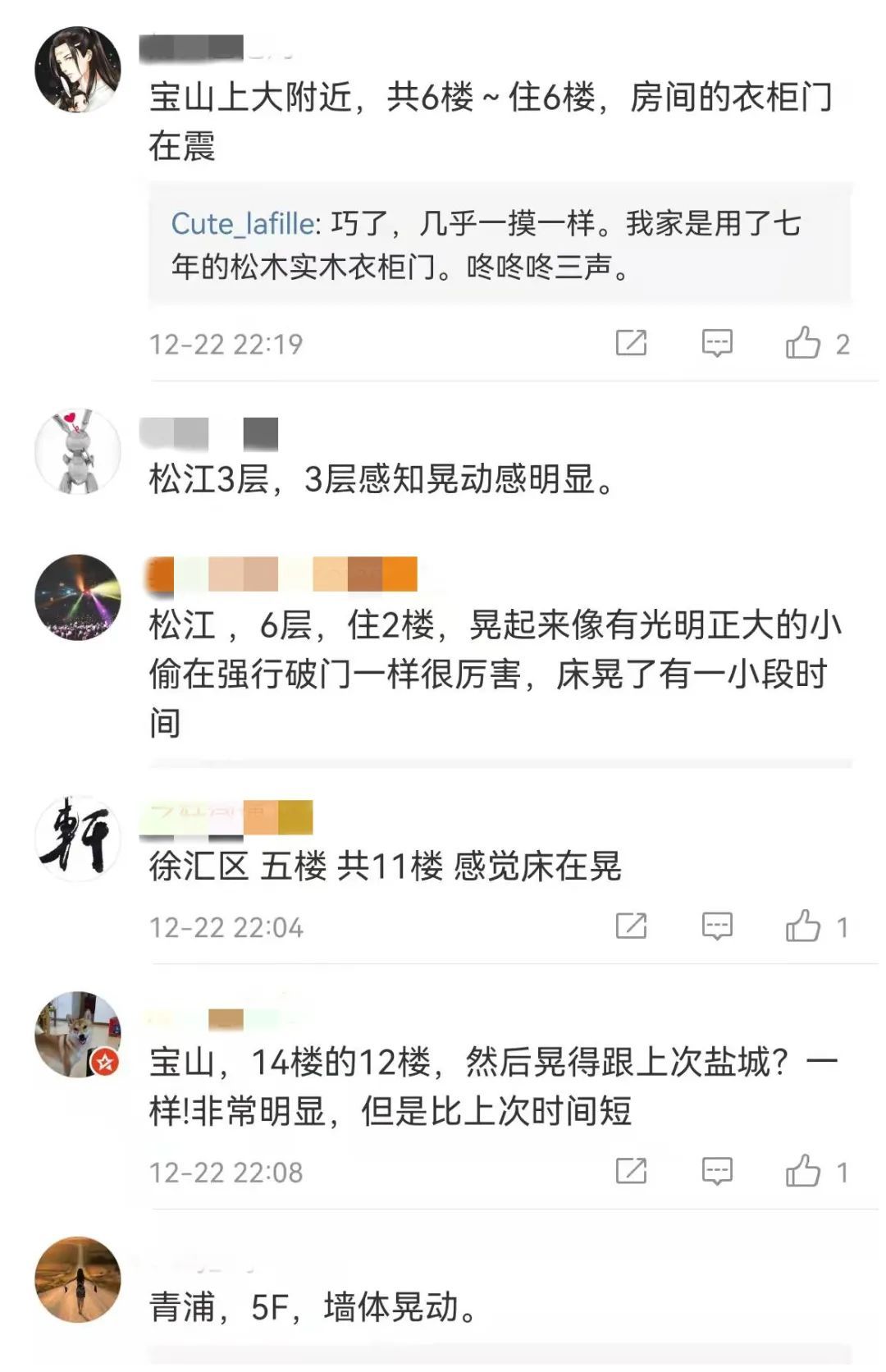This screenshot has height=1372, width=886.
Task: Repost the 徐汇区 五楼 comment
Action: click(x=631, y=926)
